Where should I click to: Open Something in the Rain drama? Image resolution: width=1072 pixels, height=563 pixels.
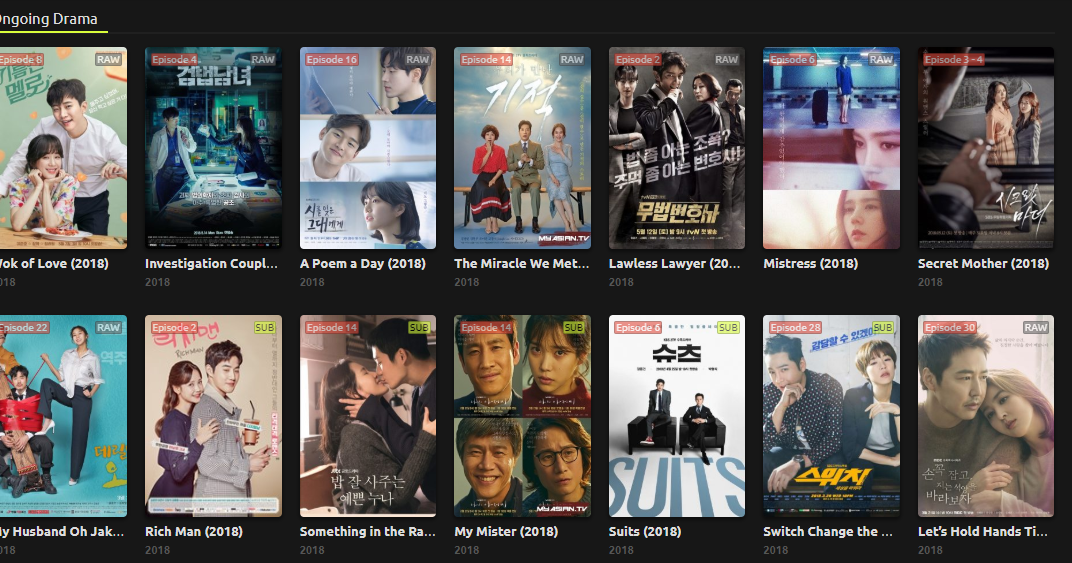(x=368, y=417)
